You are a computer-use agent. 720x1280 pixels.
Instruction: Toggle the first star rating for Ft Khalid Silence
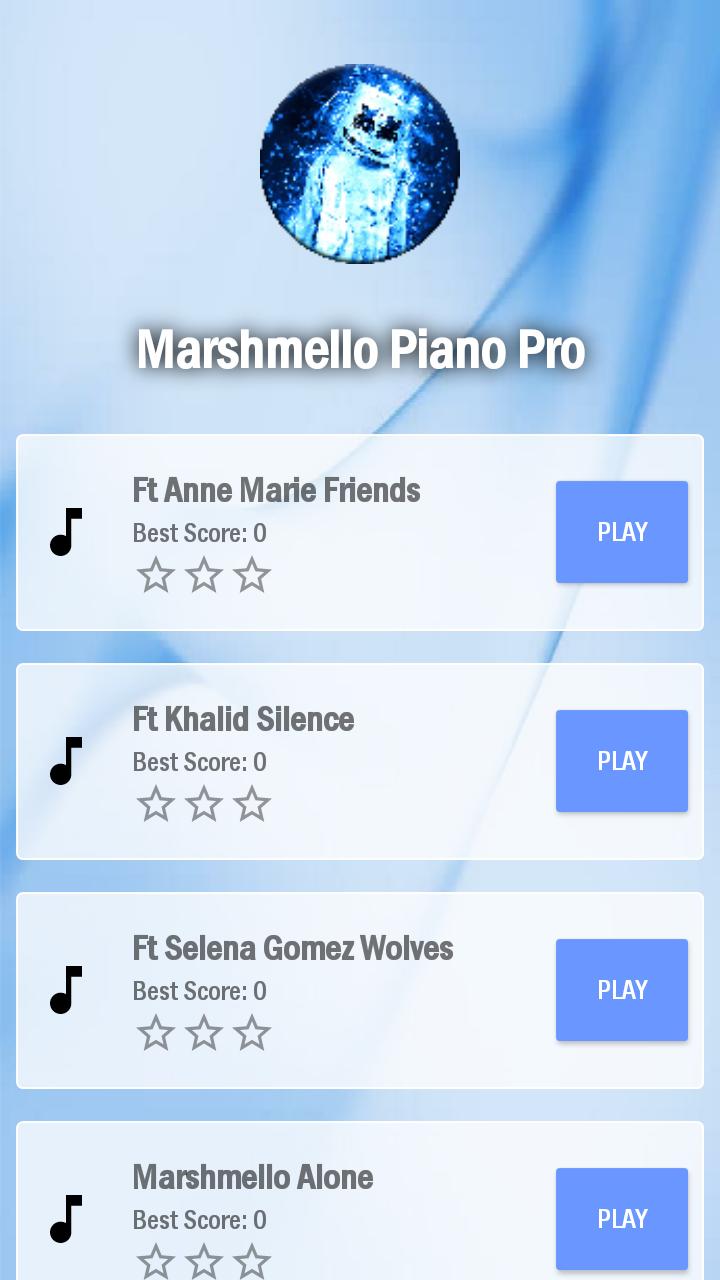pyautogui.click(x=156, y=804)
